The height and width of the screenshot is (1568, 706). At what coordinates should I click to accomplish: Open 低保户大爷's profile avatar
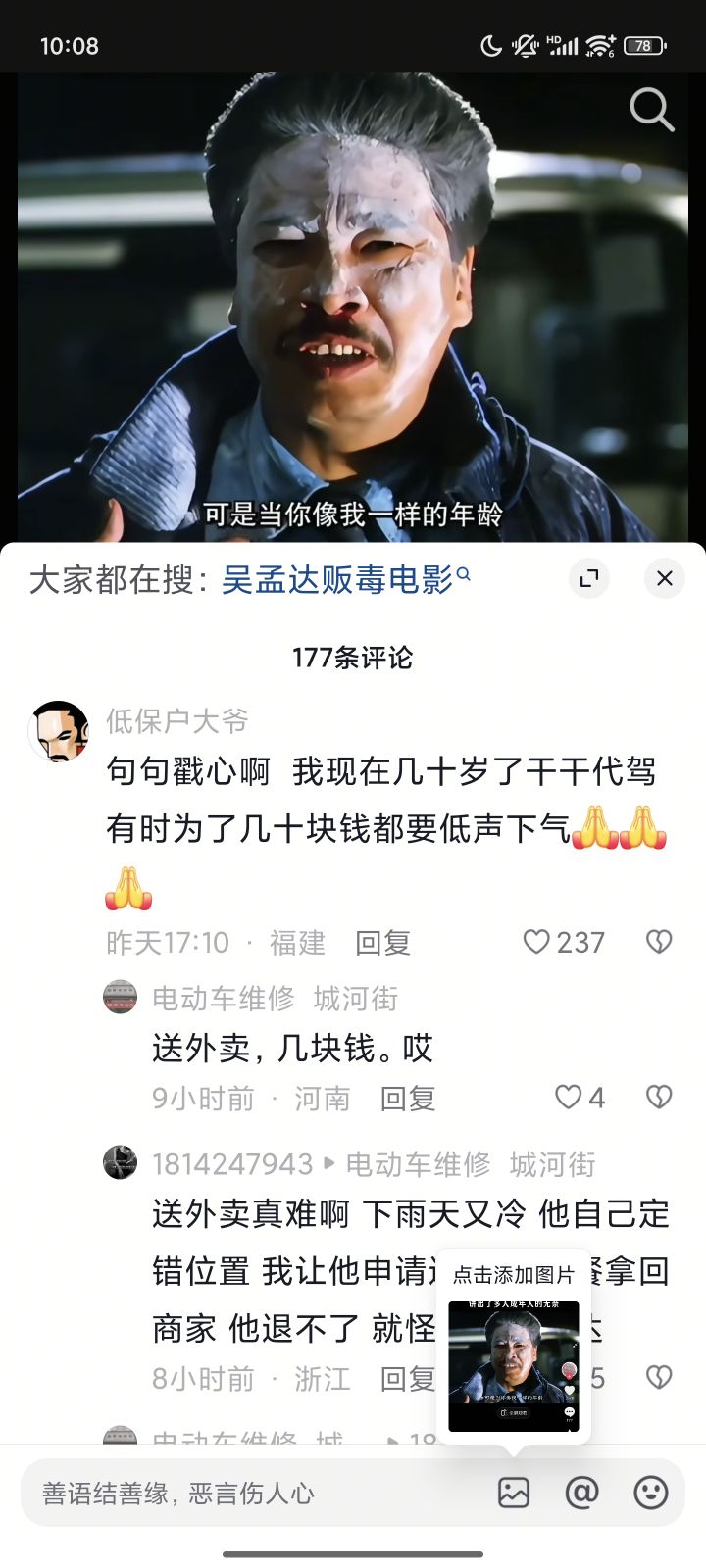pos(58,731)
